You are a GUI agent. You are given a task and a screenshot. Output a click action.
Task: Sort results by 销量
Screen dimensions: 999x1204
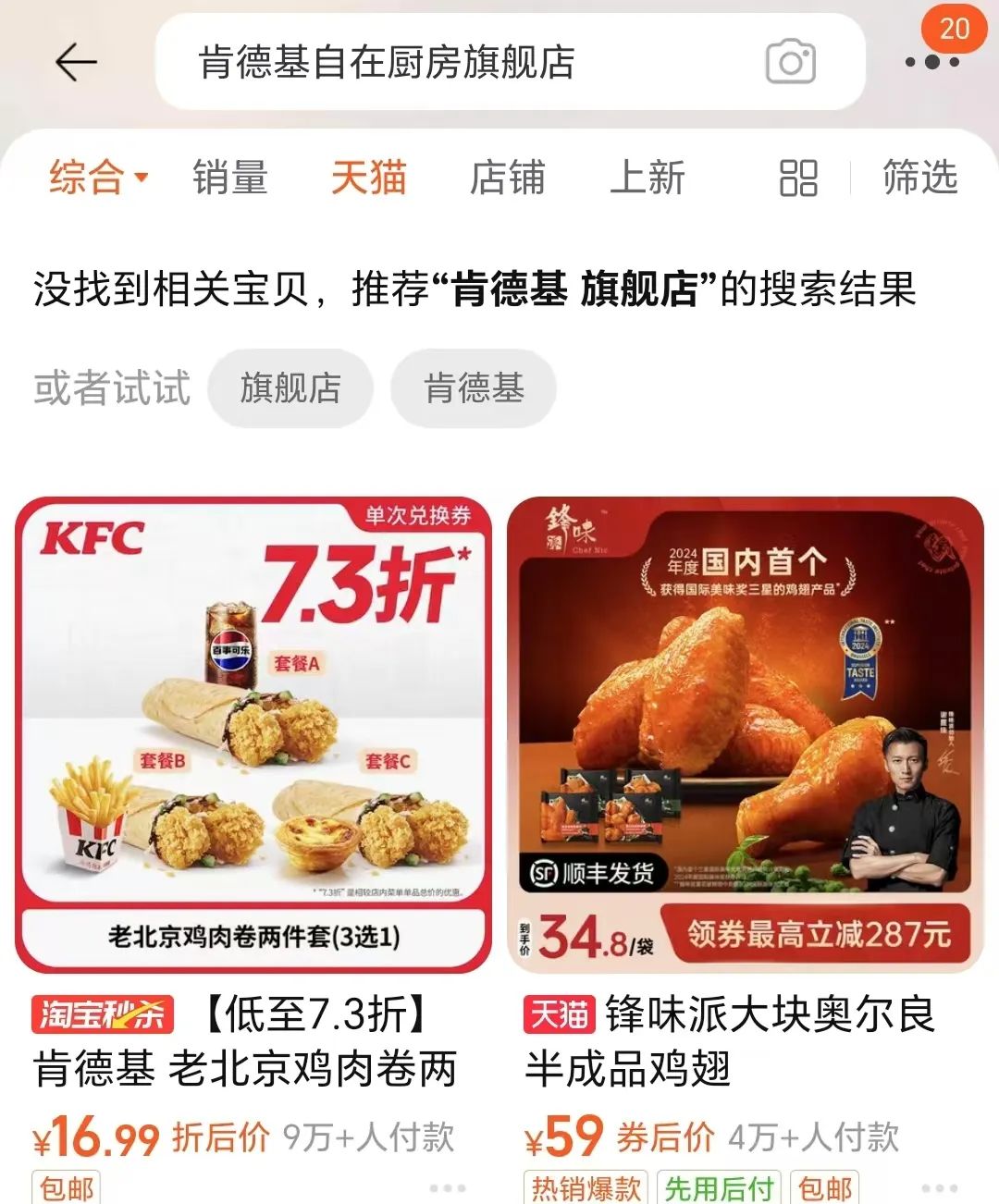click(230, 178)
